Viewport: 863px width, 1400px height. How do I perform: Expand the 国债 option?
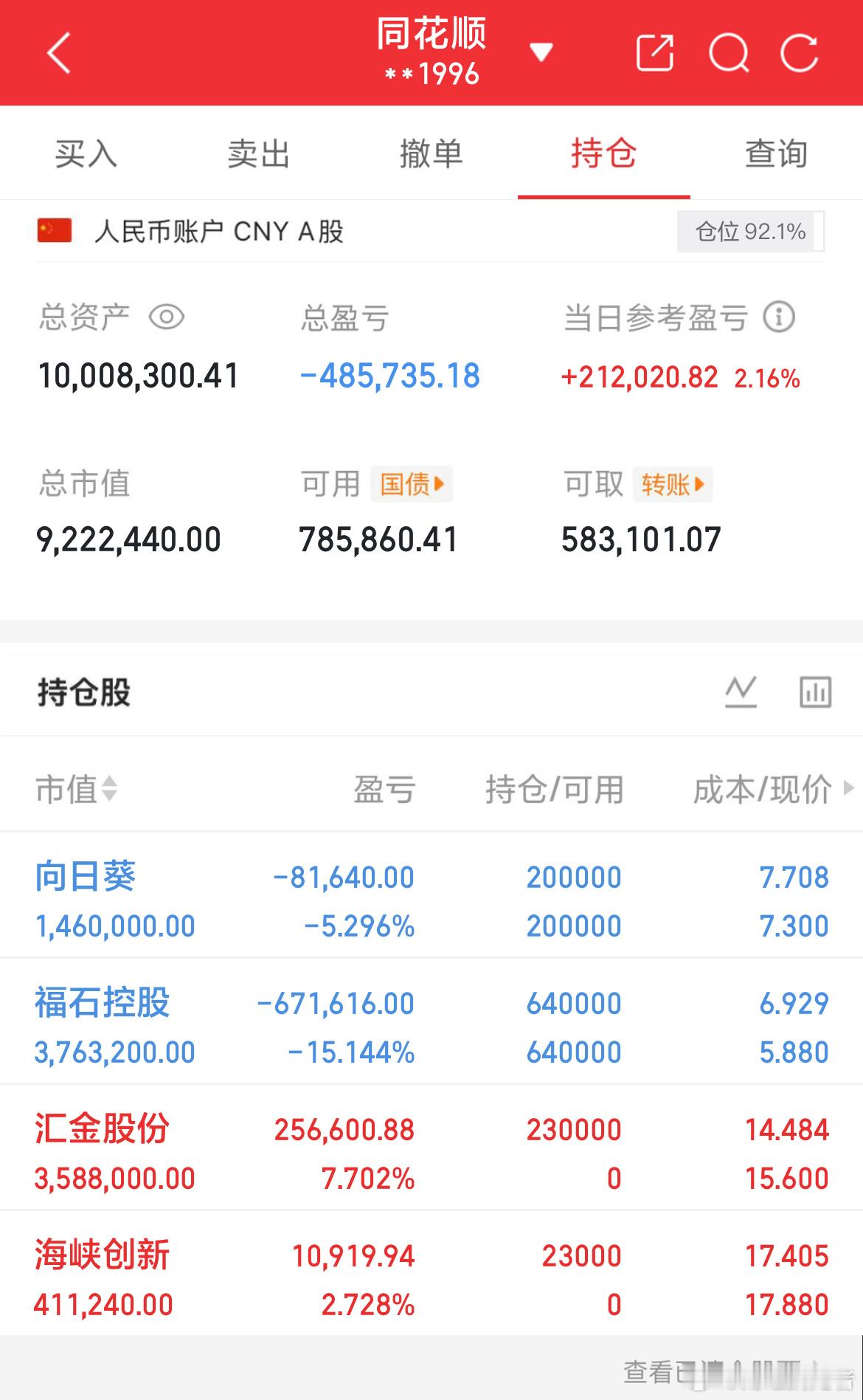(x=411, y=484)
